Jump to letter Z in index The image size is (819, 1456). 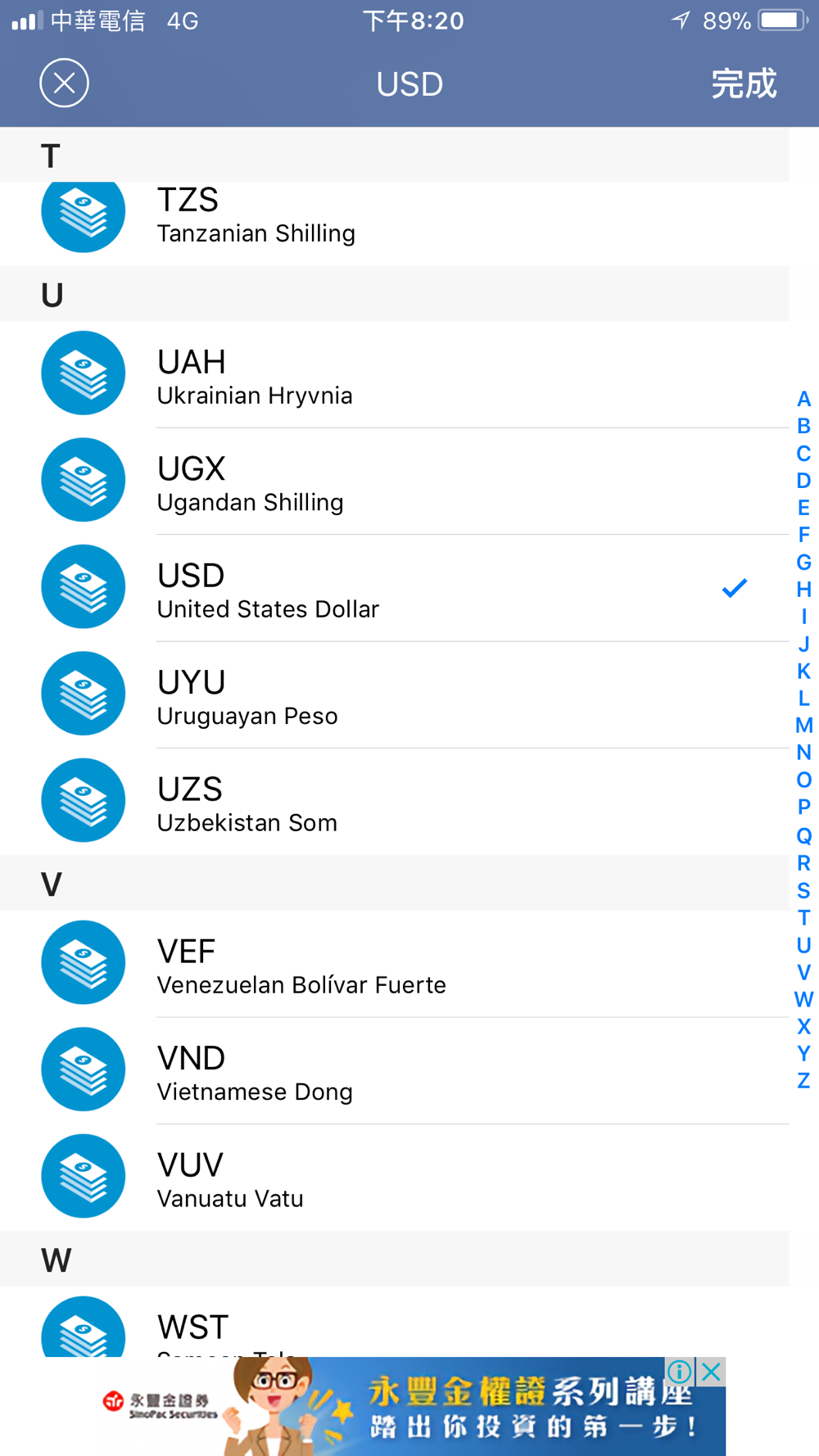(803, 1081)
